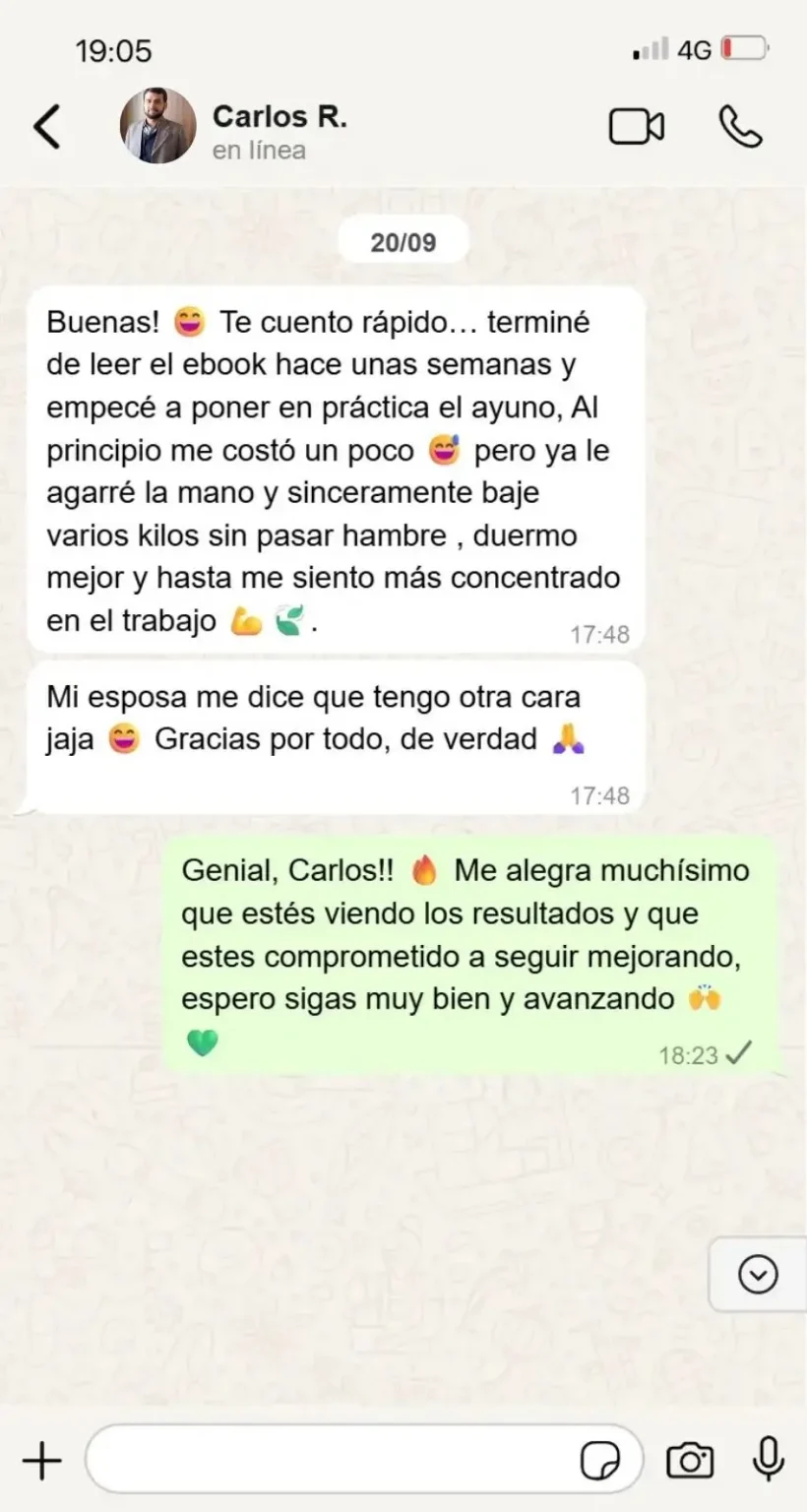Open the plus attachment menu
Viewport: 807px width, 1512px height.
pos(41,1461)
